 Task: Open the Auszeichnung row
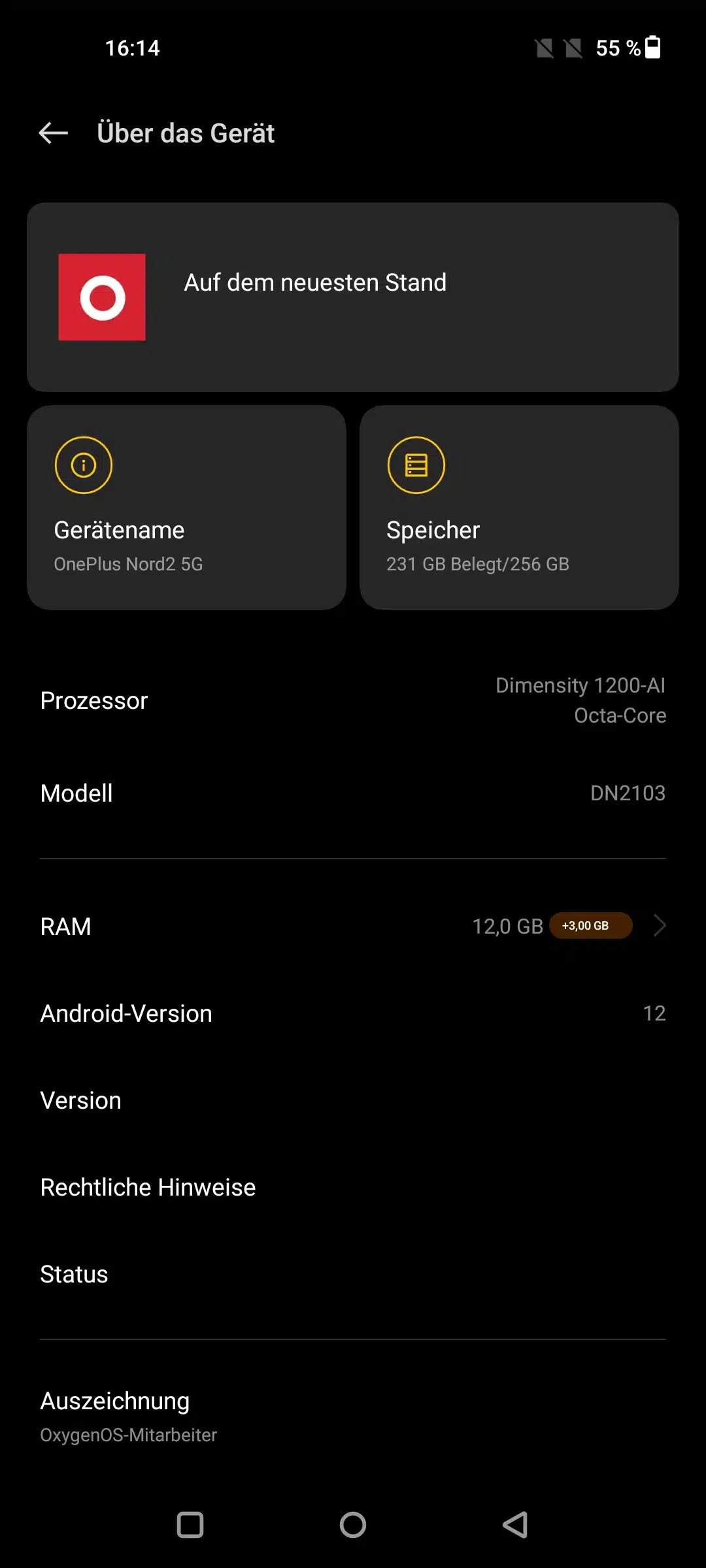point(353,1416)
